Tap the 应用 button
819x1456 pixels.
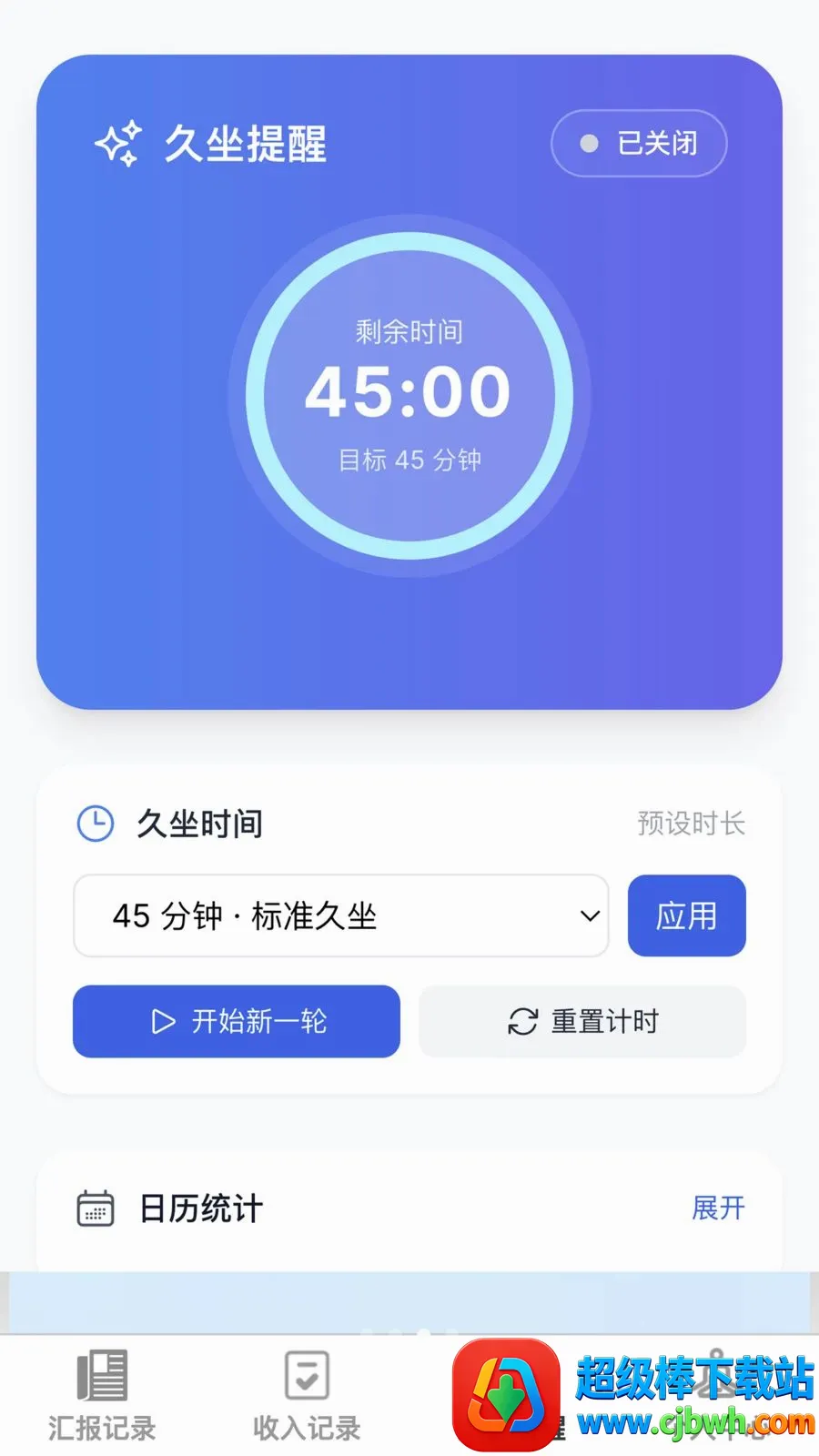click(x=687, y=915)
